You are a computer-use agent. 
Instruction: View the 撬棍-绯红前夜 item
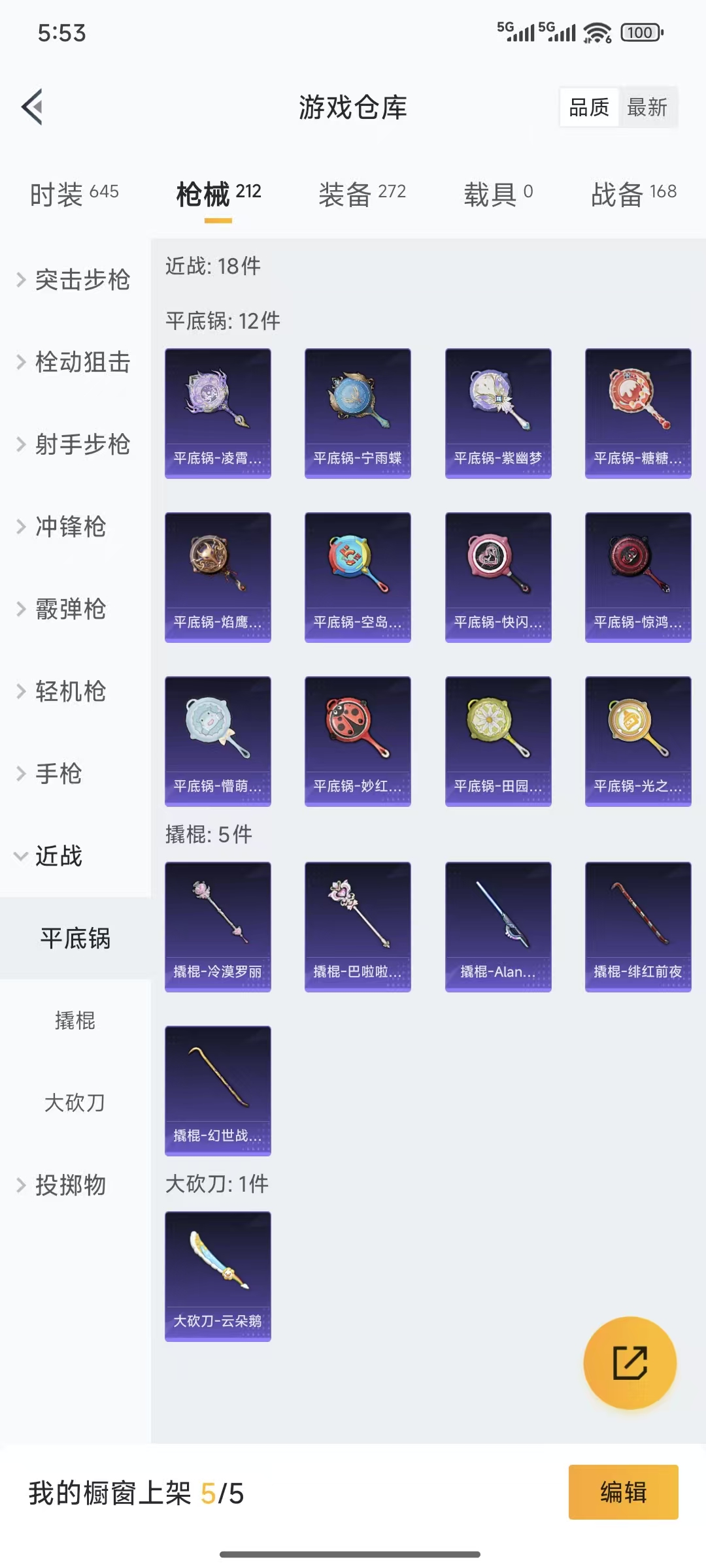[x=638, y=926]
